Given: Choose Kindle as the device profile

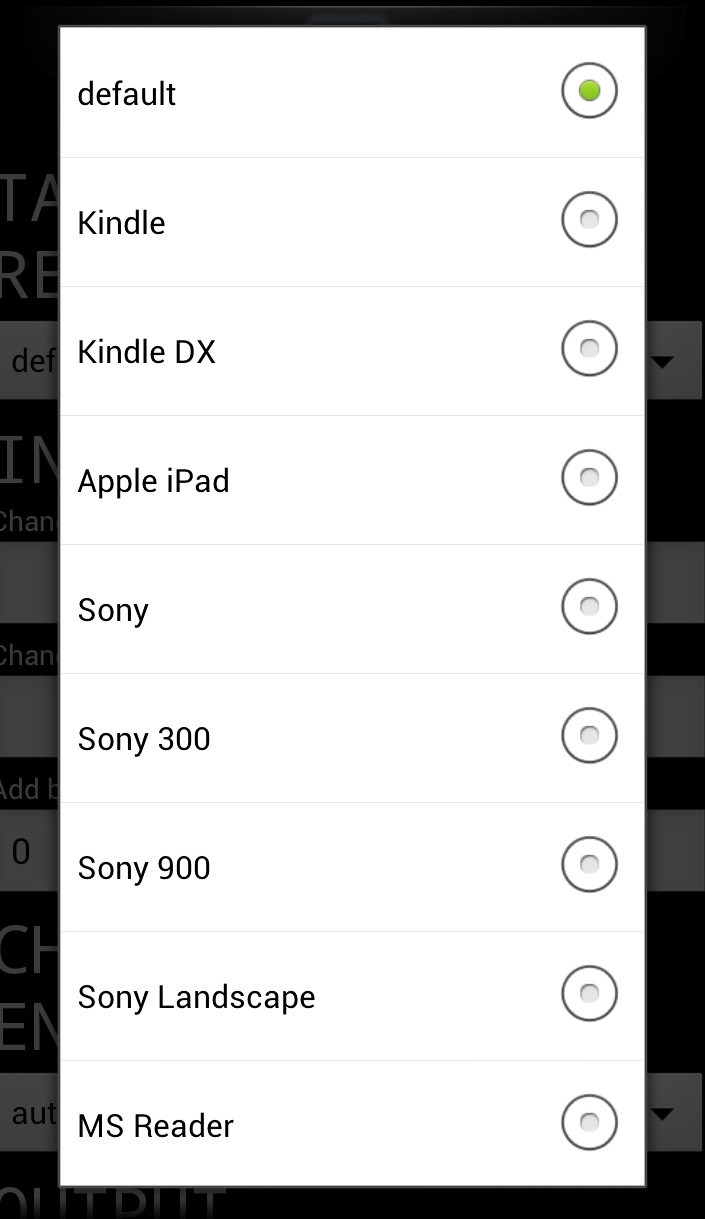Looking at the screenshot, I should (589, 221).
